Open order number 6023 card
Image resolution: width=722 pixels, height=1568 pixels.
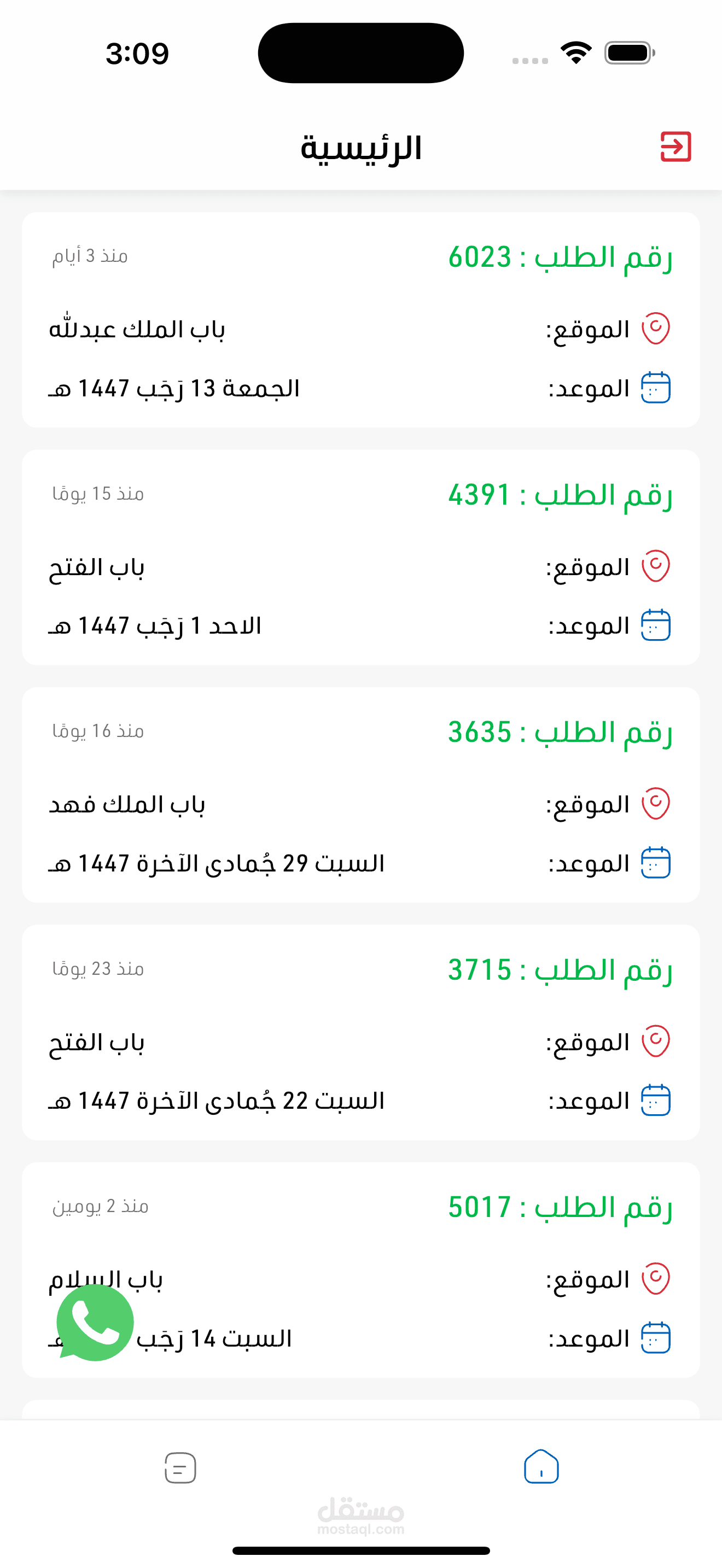[x=360, y=320]
